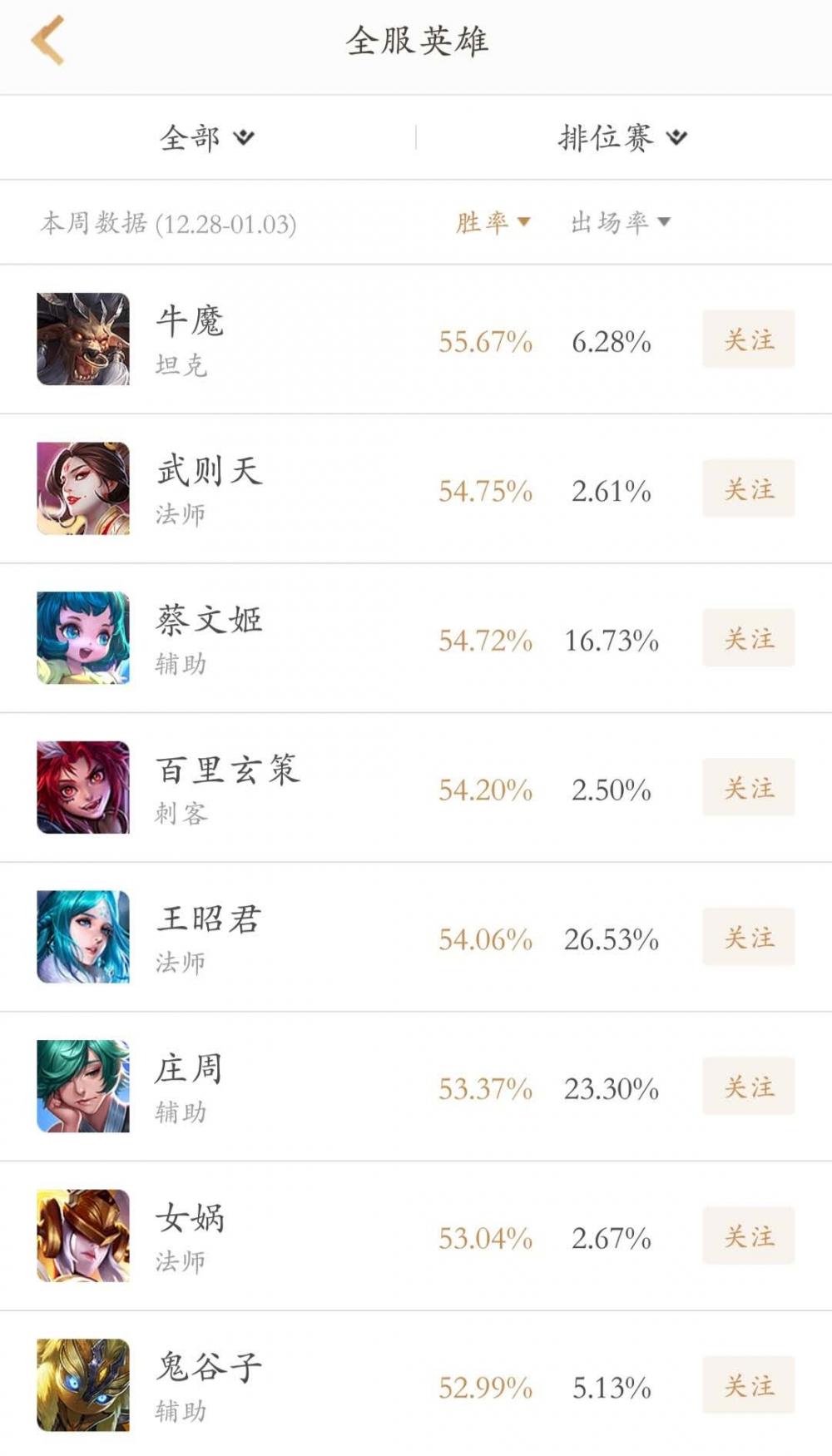Sort by 胜率 column
This screenshot has width=832, height=1456.
(493, 222)
